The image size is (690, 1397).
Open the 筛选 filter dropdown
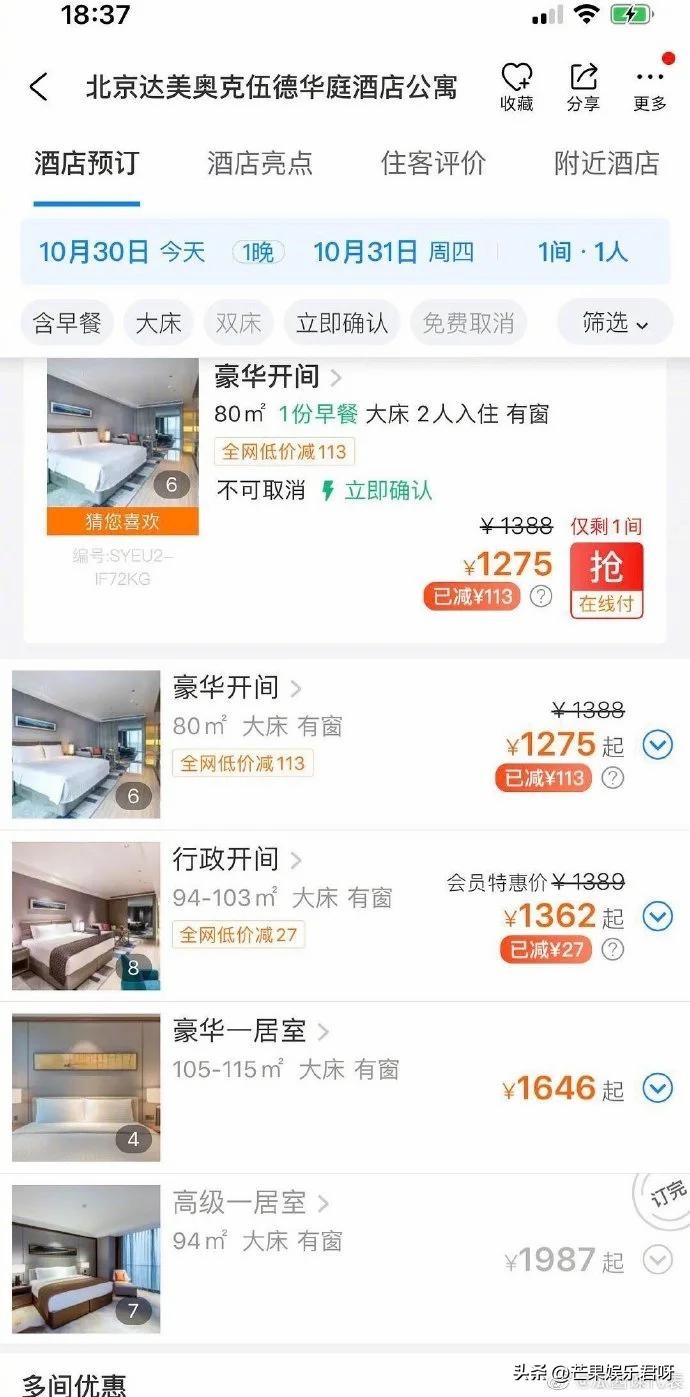615,323
